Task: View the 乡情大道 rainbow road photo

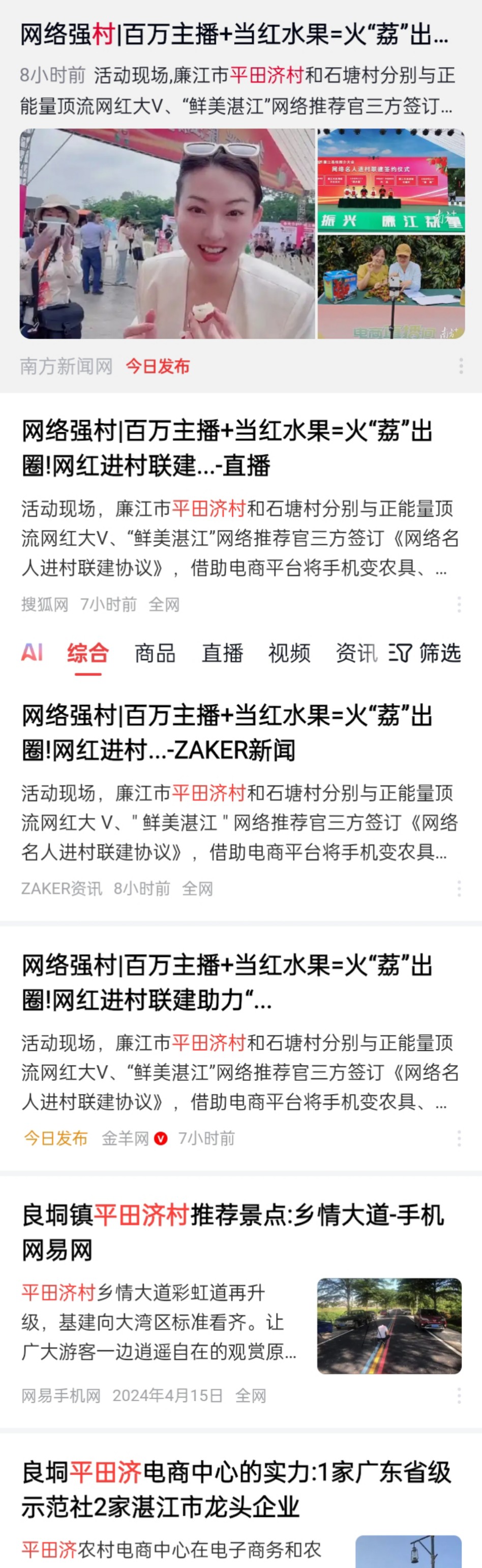Action: [389, 1326]
